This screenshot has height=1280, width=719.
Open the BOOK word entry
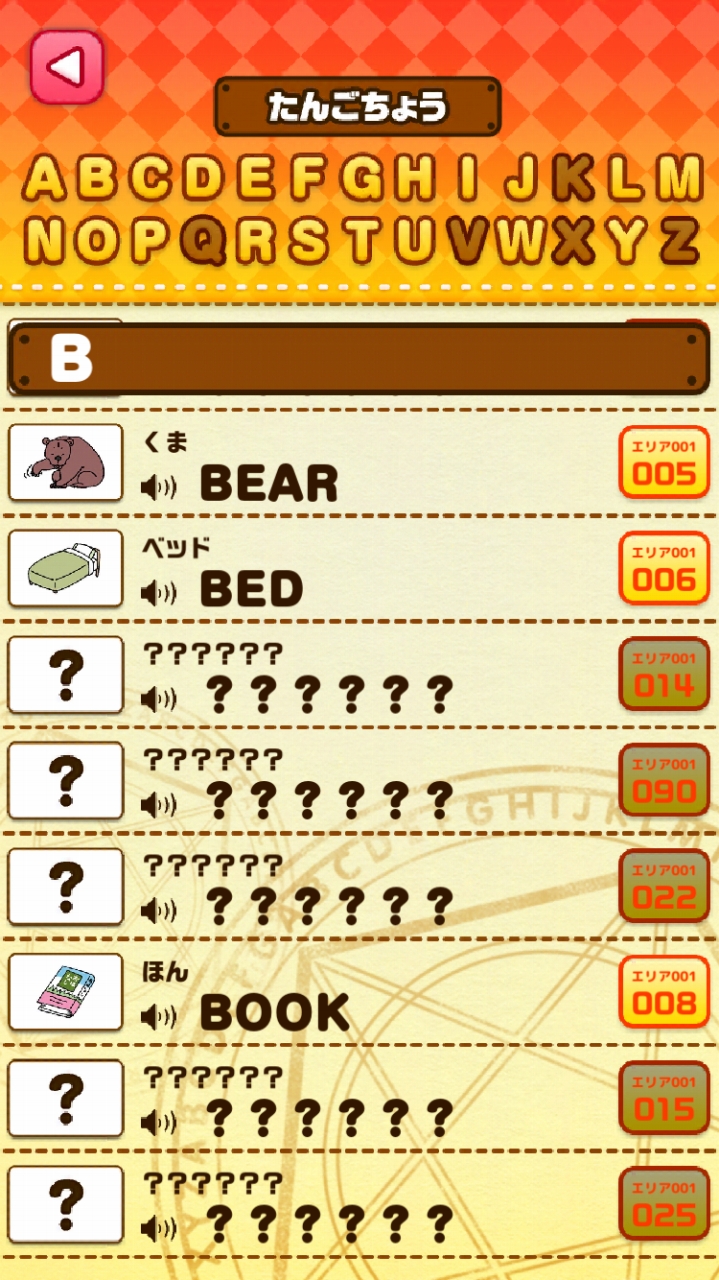274,1013
